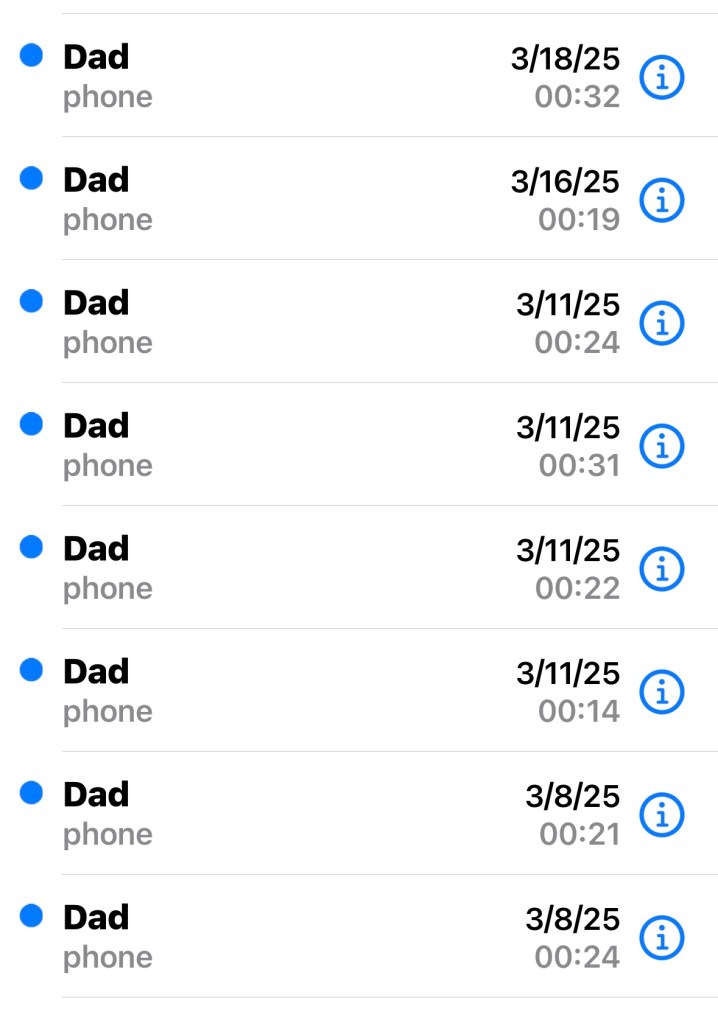Tap the info icon for the 3/16/25 voicemail
718x1023 pixels.
tap(661, 200)
